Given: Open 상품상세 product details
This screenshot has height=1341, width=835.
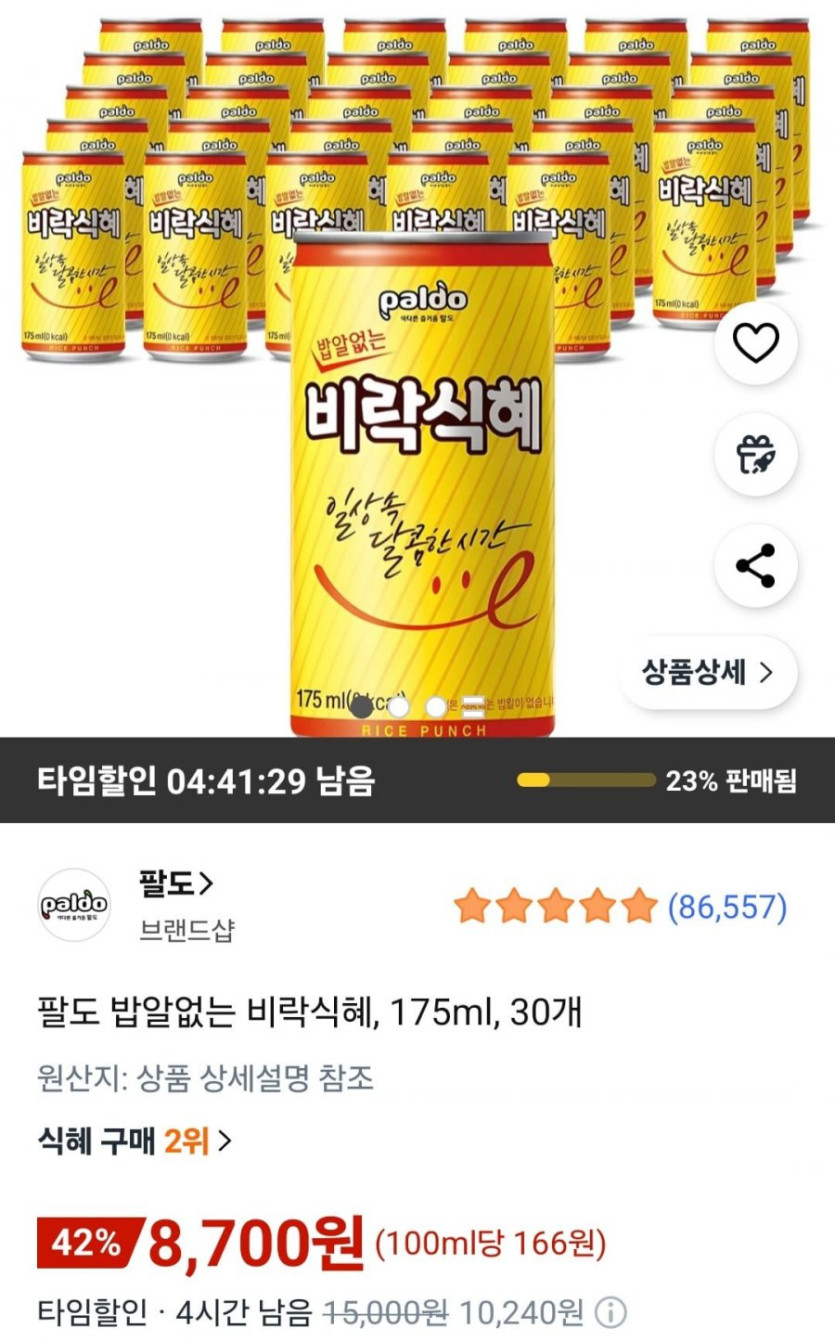Looking at the screenshot, I should 707,672.
